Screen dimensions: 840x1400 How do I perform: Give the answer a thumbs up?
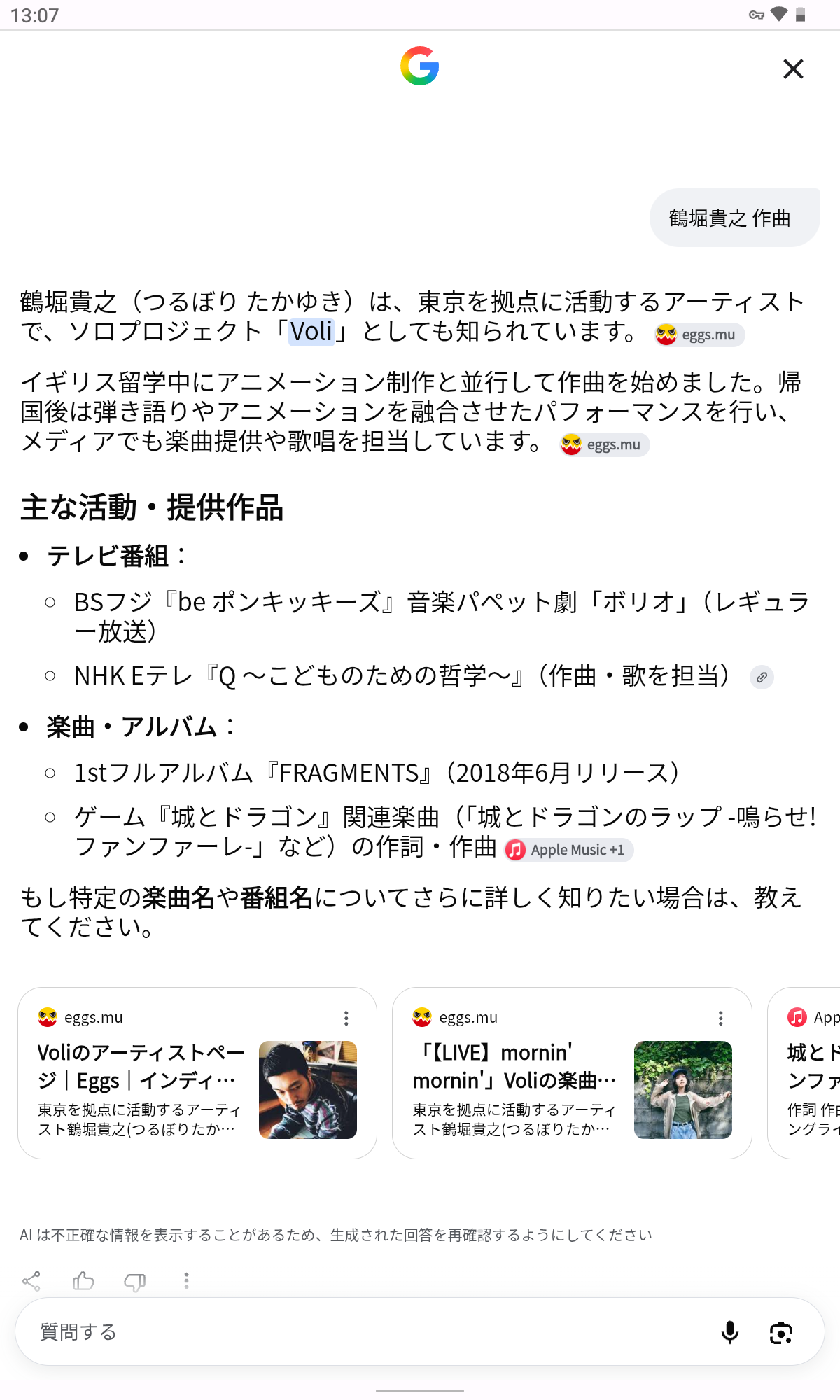83,1281
